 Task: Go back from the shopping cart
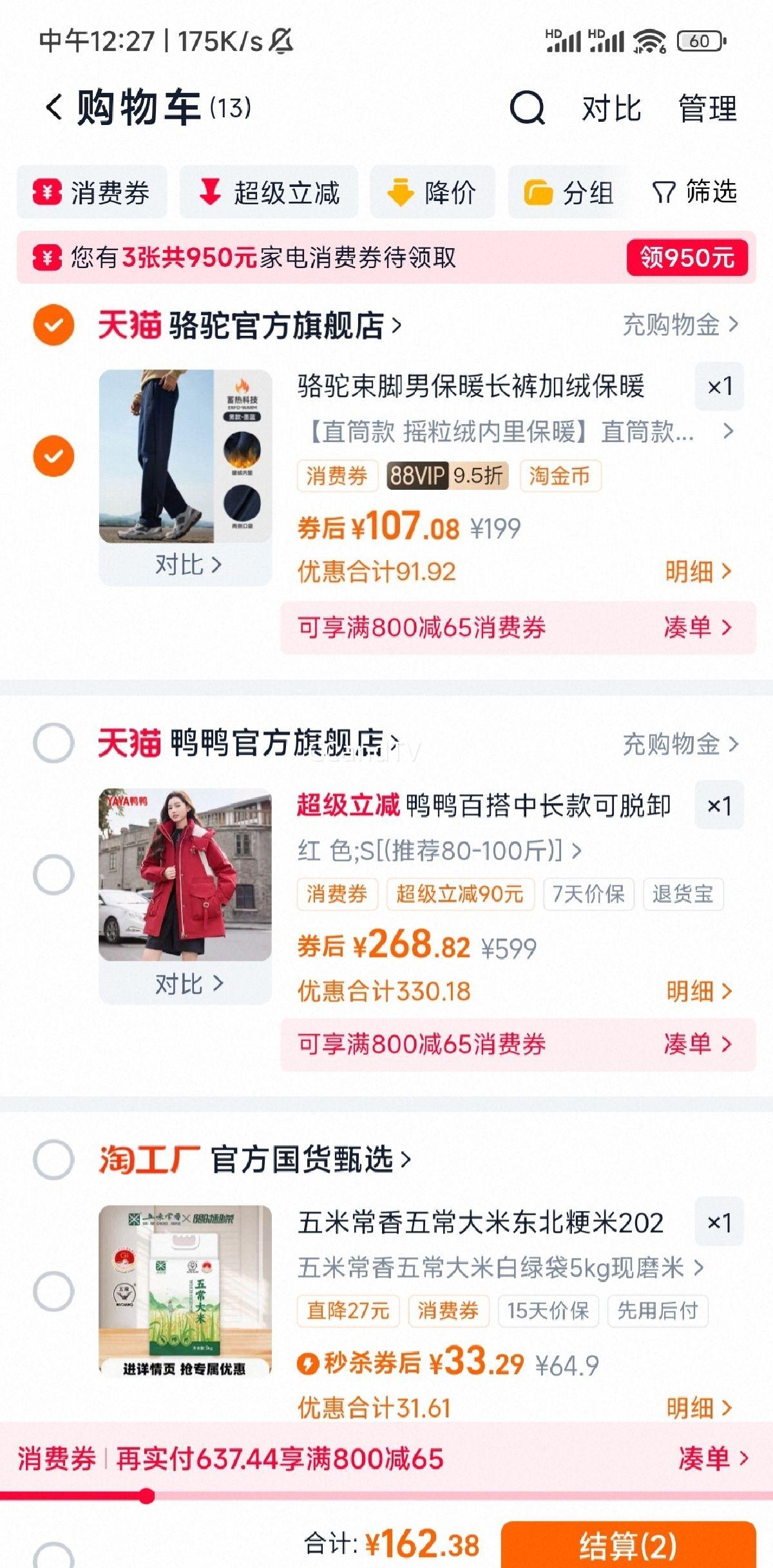[x=54, y=107]
